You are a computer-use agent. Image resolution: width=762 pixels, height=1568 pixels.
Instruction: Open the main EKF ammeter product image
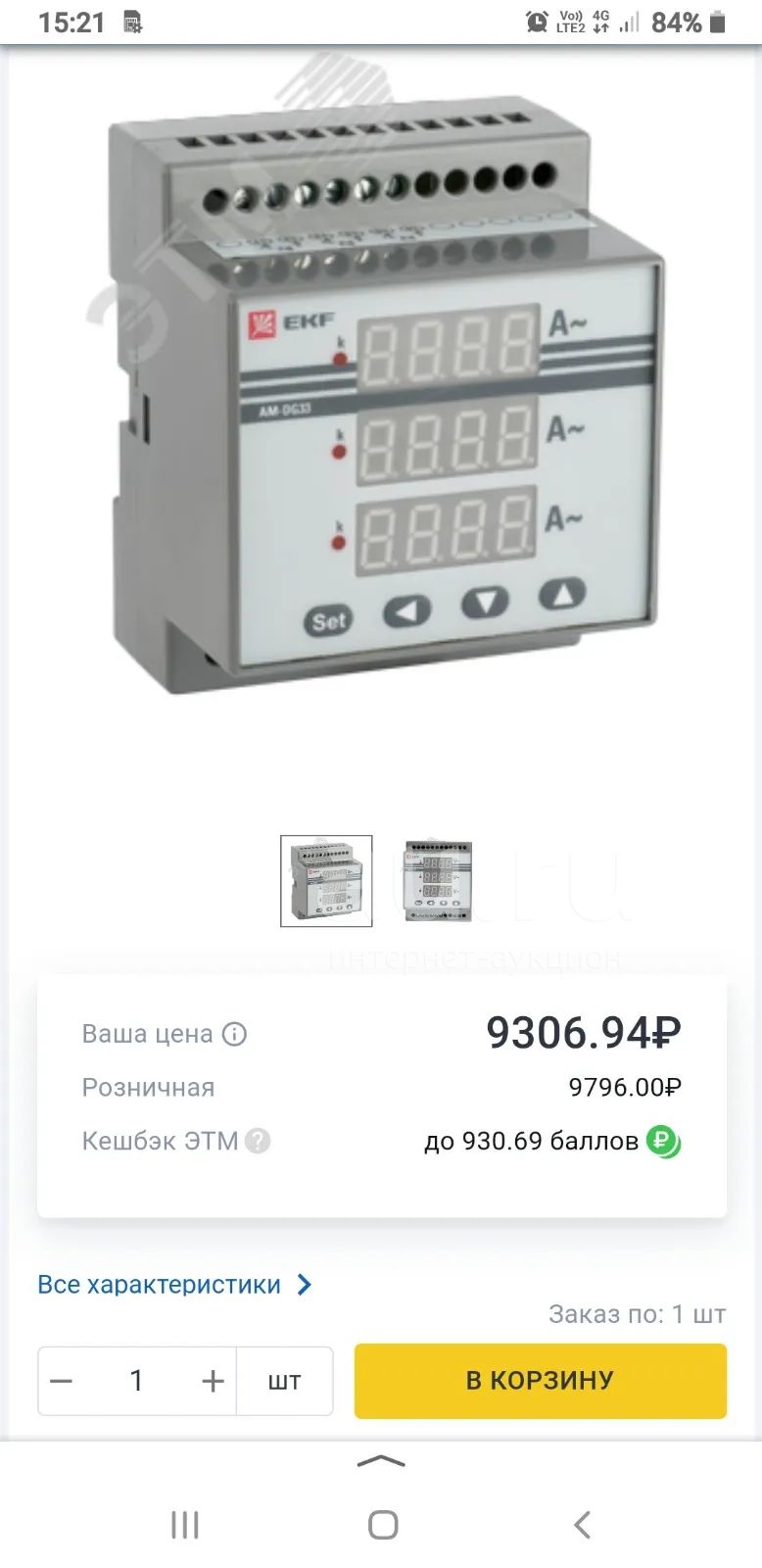pos(380,402)
